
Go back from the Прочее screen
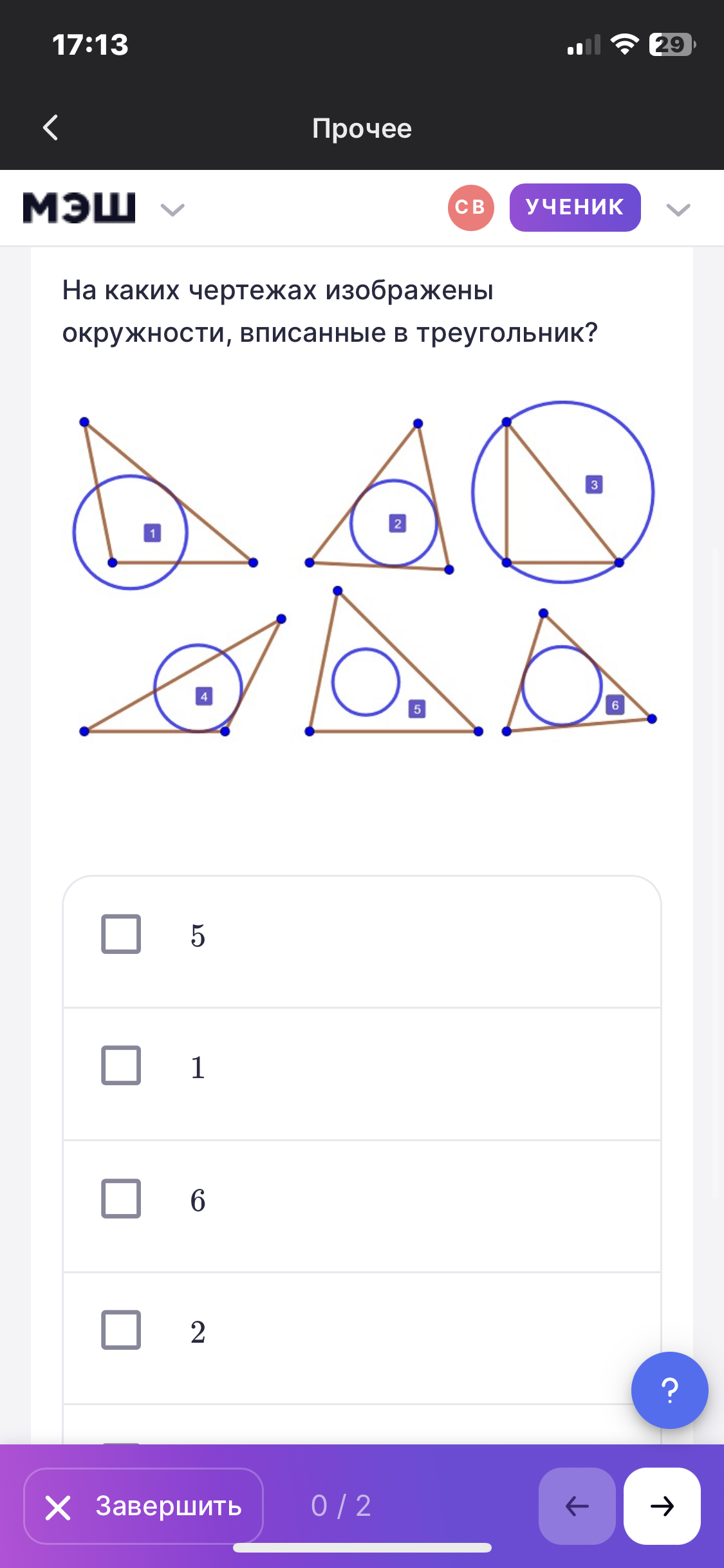click(x=51, y=127)
